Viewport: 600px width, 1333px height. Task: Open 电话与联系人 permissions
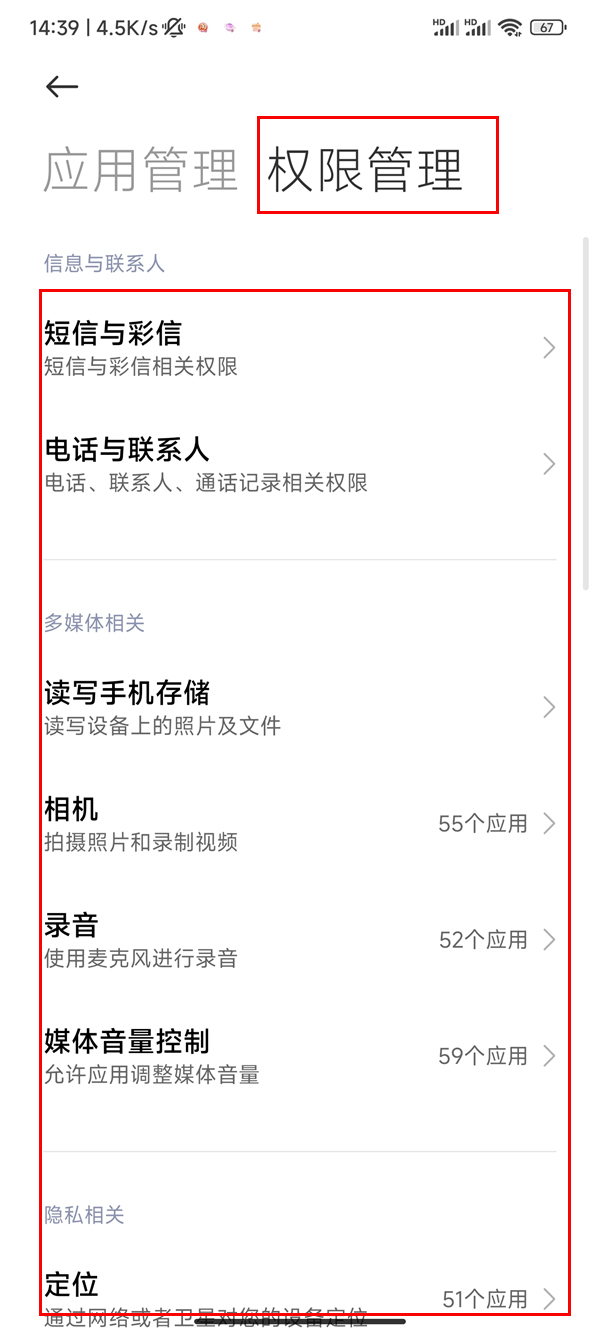coord(300,464)
